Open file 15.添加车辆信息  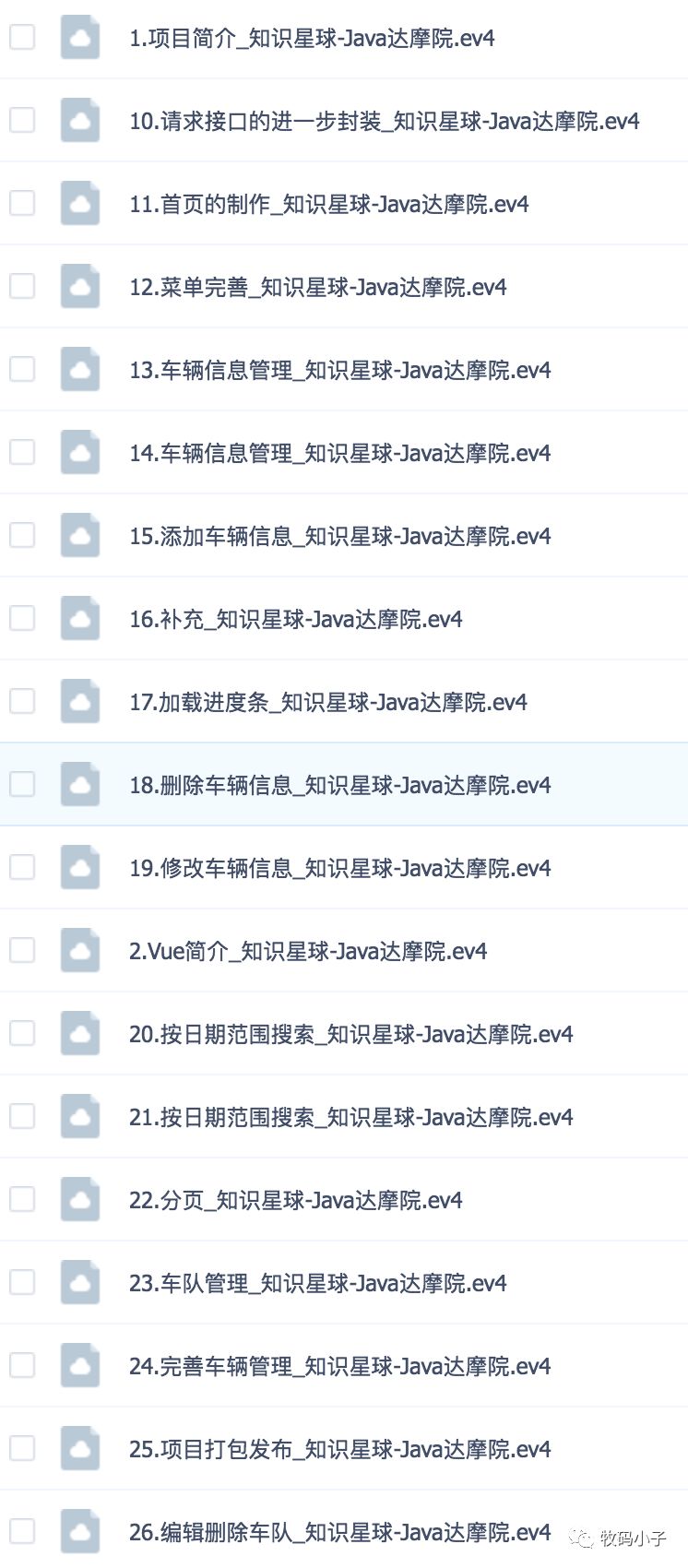click(x=339, y=537)
